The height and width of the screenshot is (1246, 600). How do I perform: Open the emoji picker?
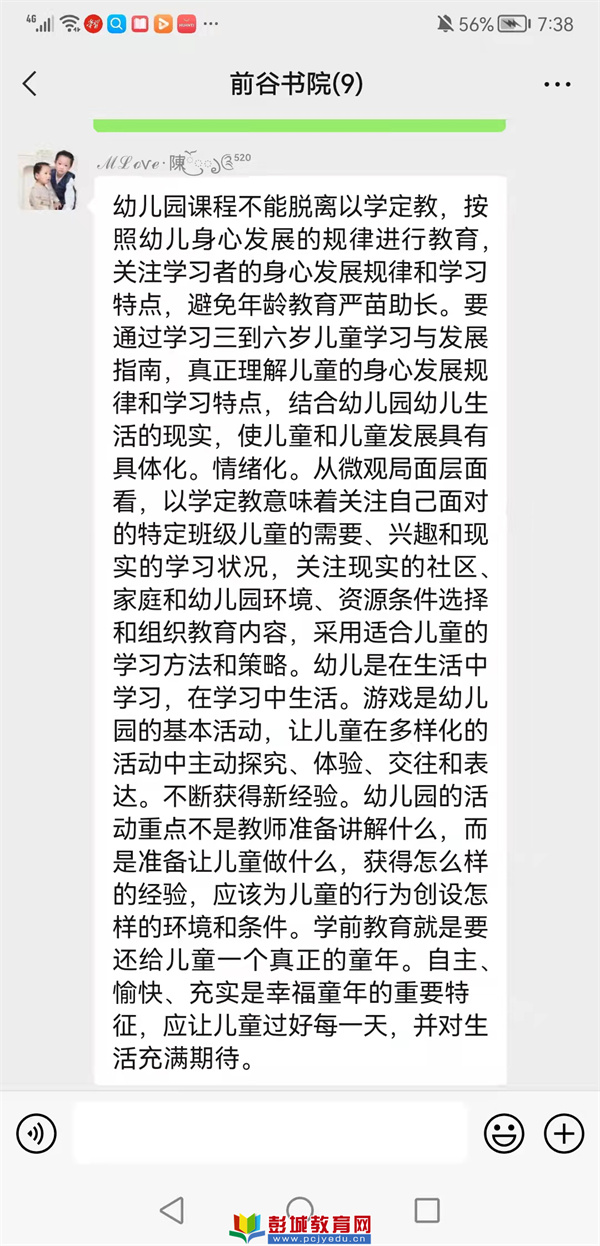coord(504,1133)
